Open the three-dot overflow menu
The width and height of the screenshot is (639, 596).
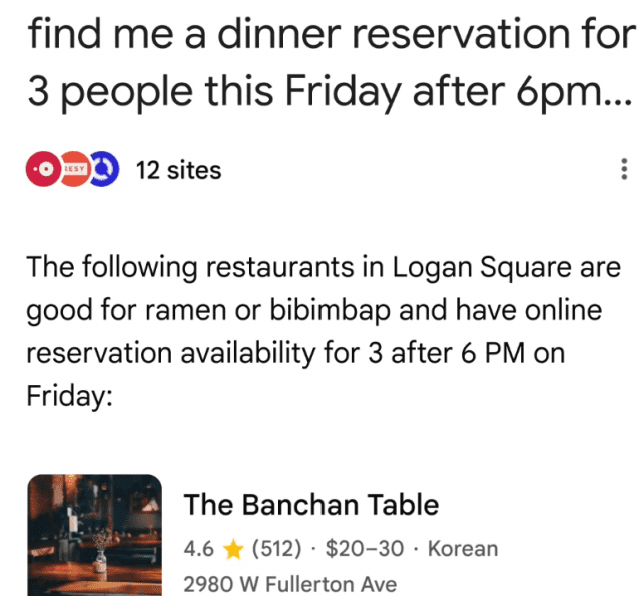click(x=624, y=170)
